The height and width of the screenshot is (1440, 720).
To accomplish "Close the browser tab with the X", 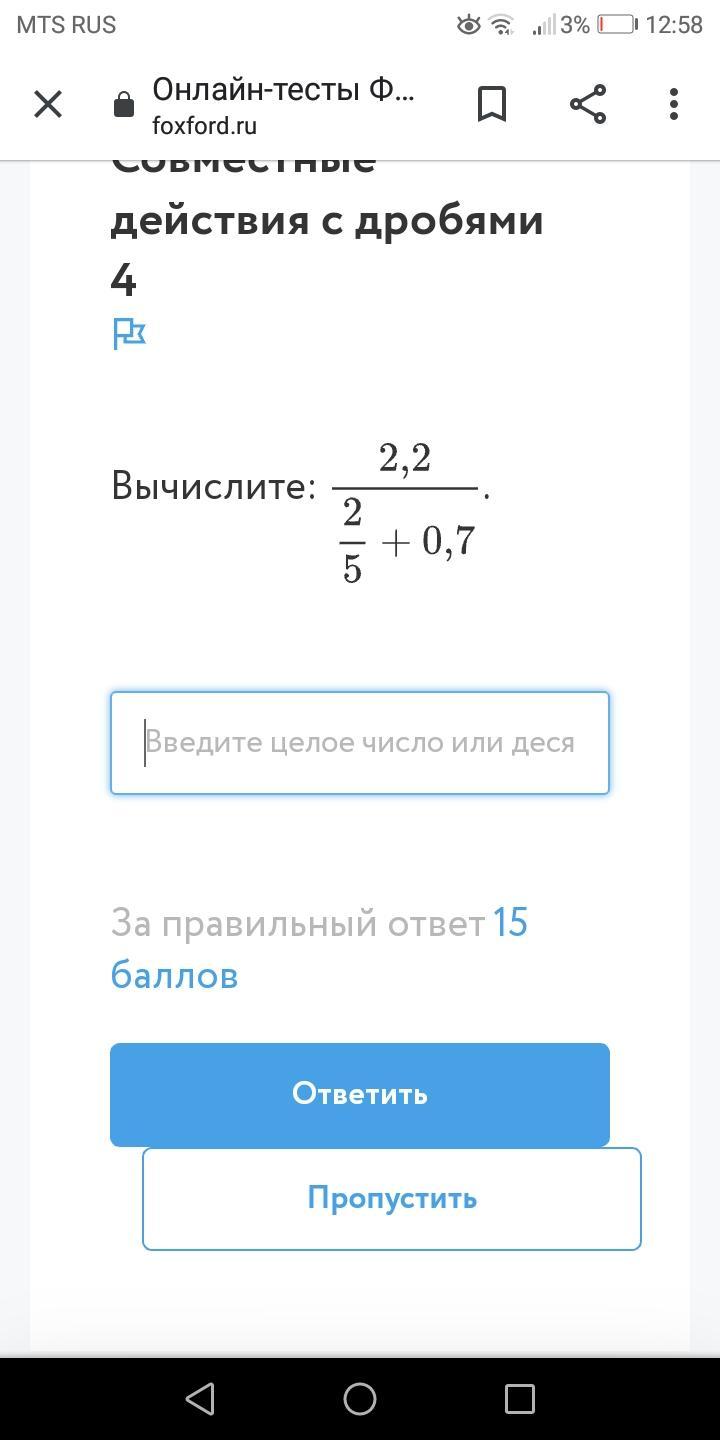I will (x=48, y=104).
